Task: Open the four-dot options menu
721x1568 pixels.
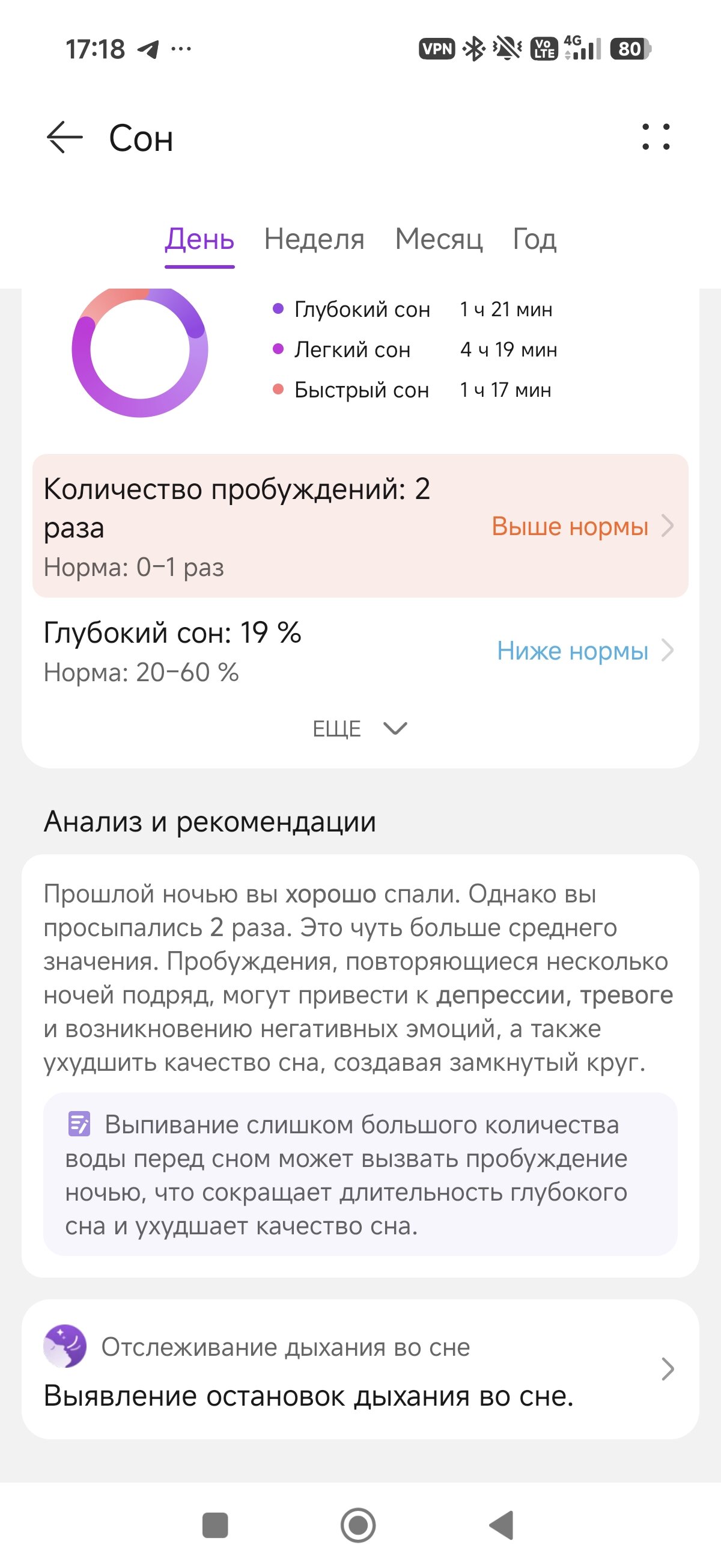Action: [656, 137]
